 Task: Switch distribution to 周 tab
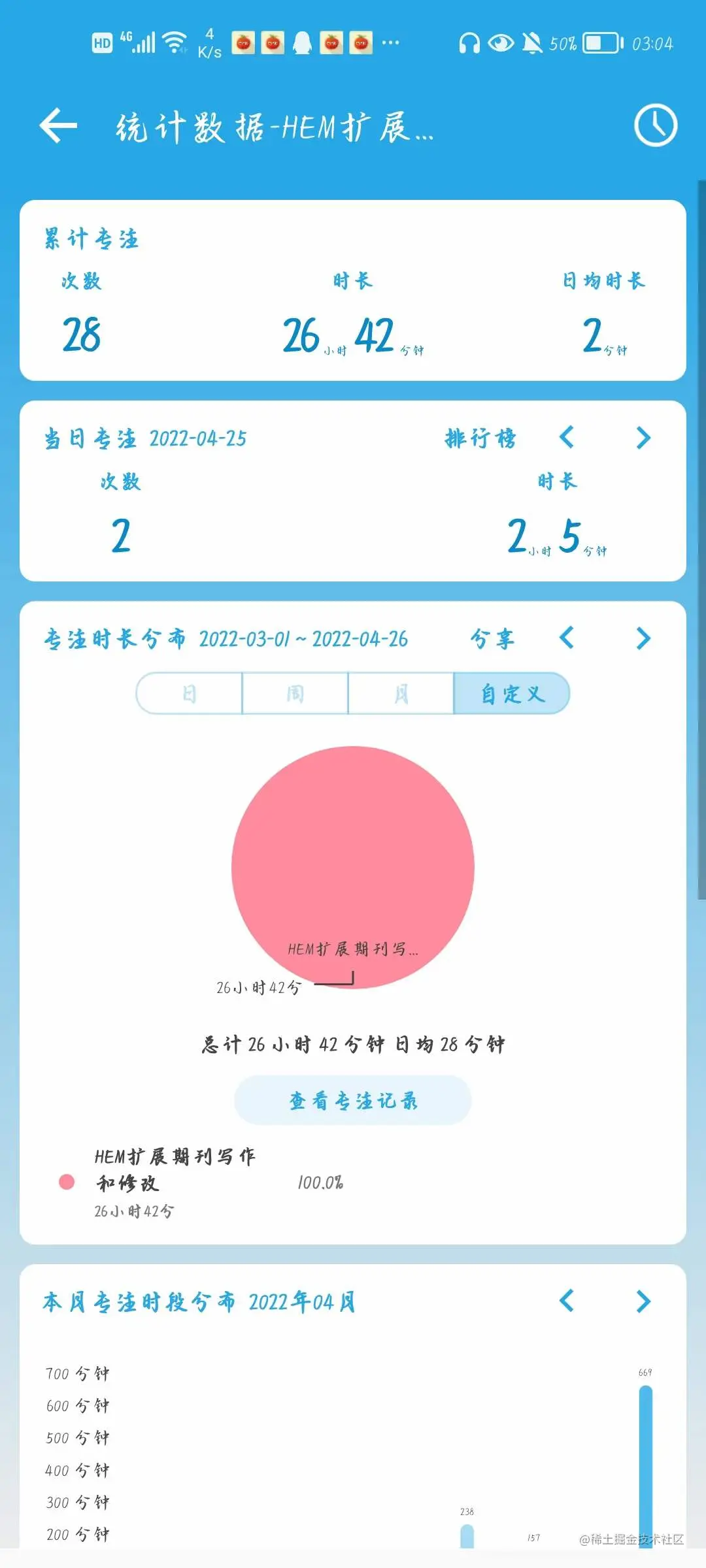(295, 693)
